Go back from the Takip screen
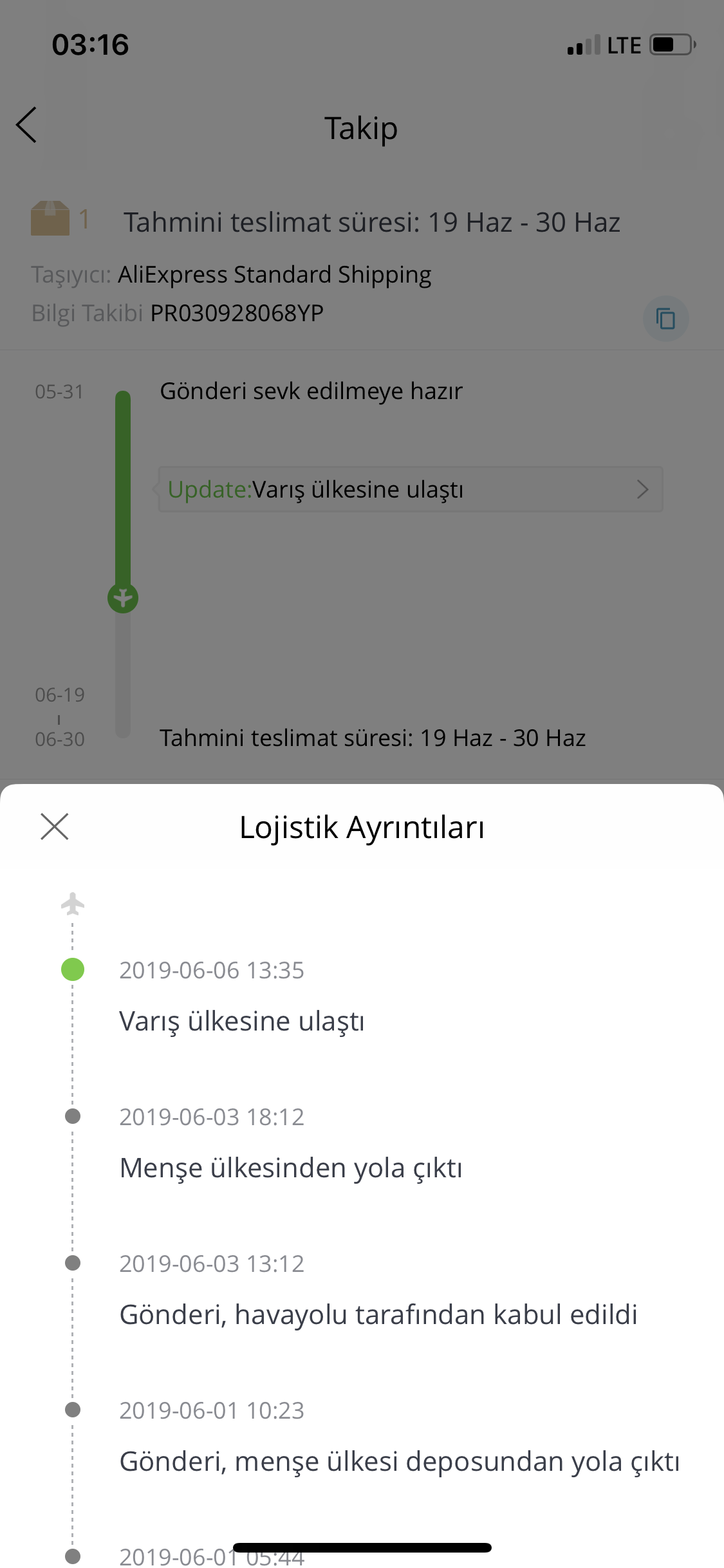Image resolution: width=724 pixels, height=1568 pixels. [27, 125]
